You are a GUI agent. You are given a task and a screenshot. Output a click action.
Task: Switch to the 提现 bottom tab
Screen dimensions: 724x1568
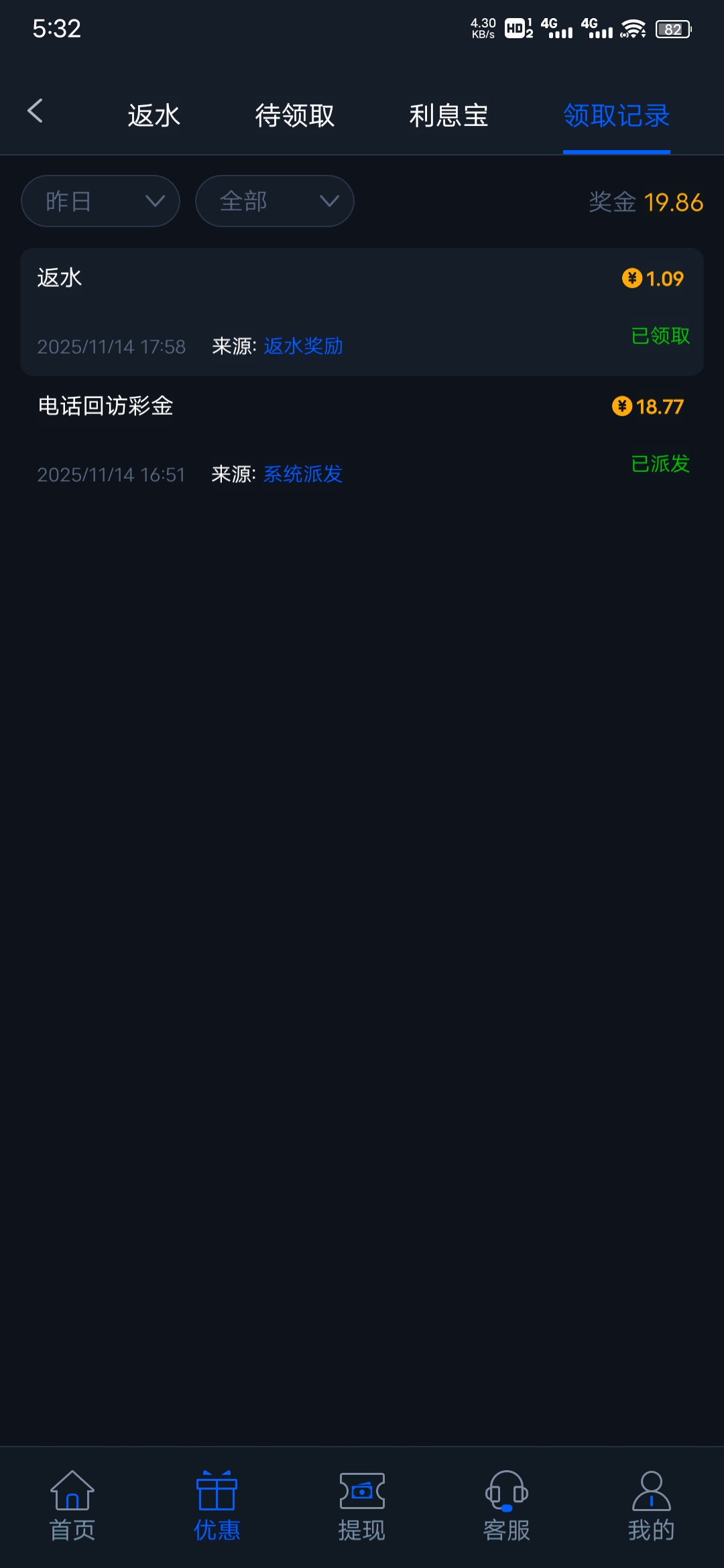[362, 1506]
